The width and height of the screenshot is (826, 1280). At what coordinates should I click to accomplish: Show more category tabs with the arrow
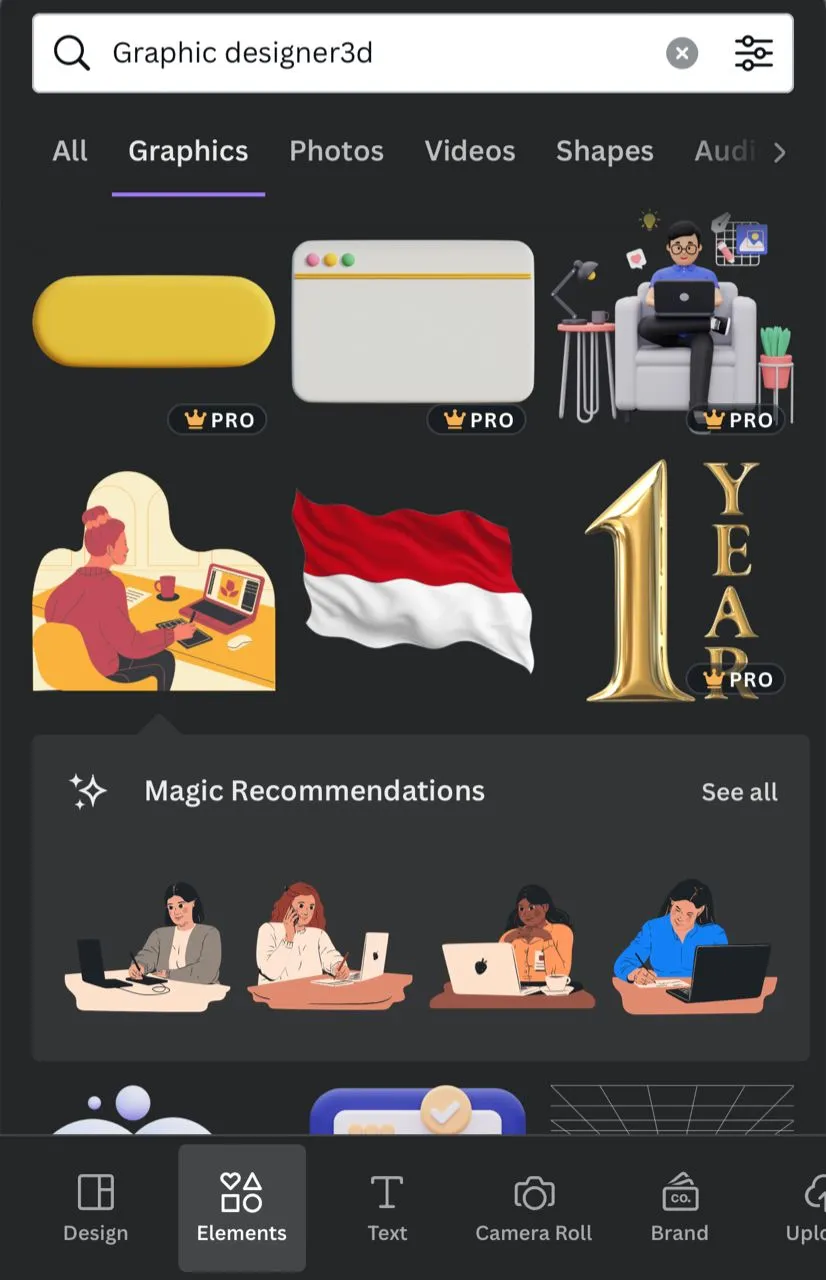(x=780, y=153)
